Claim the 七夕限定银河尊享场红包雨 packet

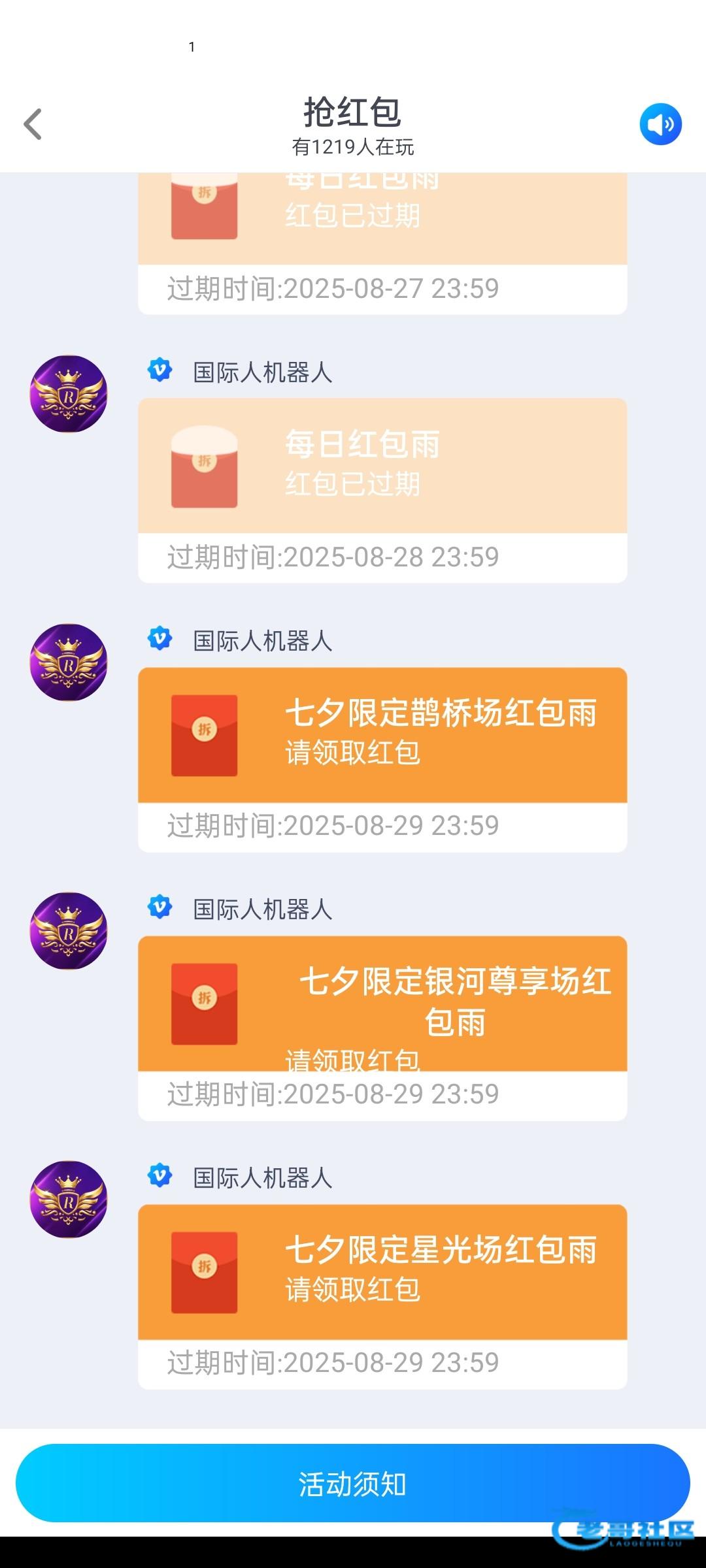click(382, 1004)
